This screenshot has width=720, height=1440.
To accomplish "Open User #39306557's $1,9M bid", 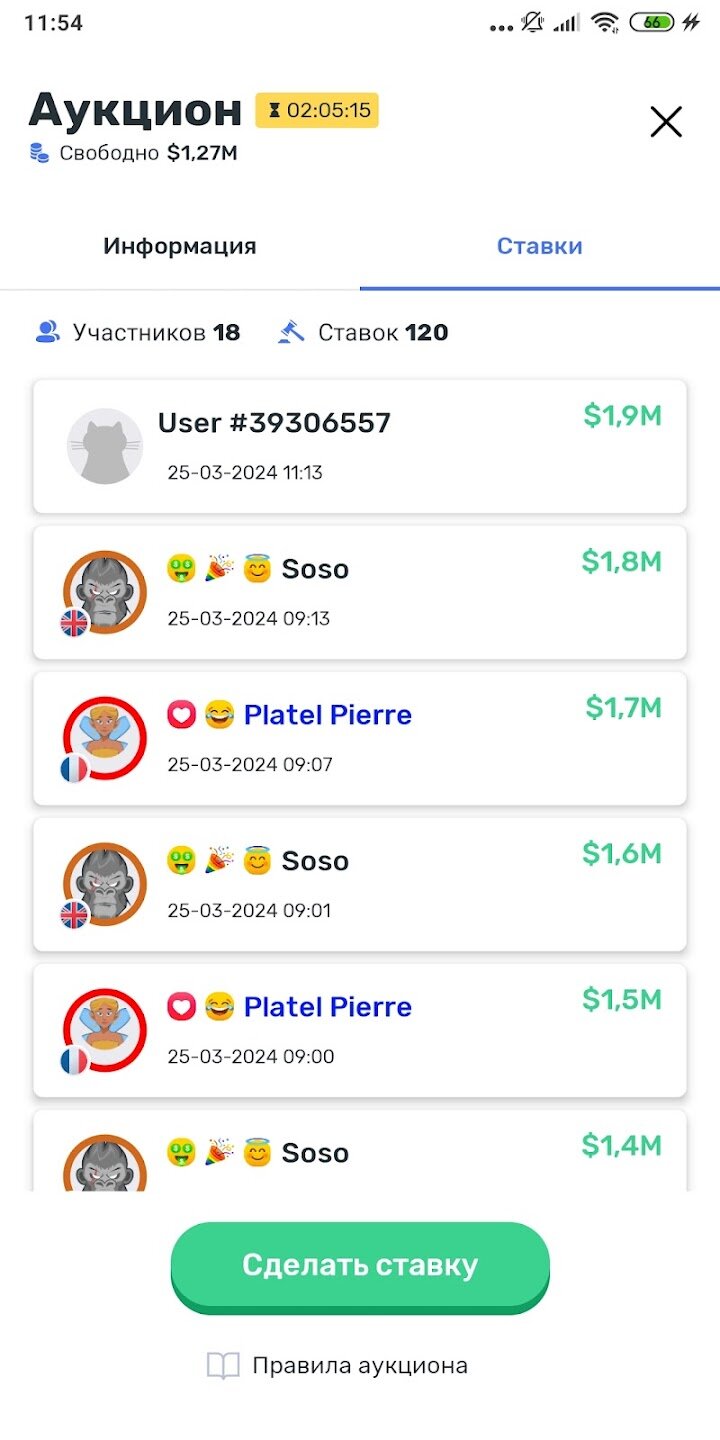I will coord(360,446).
